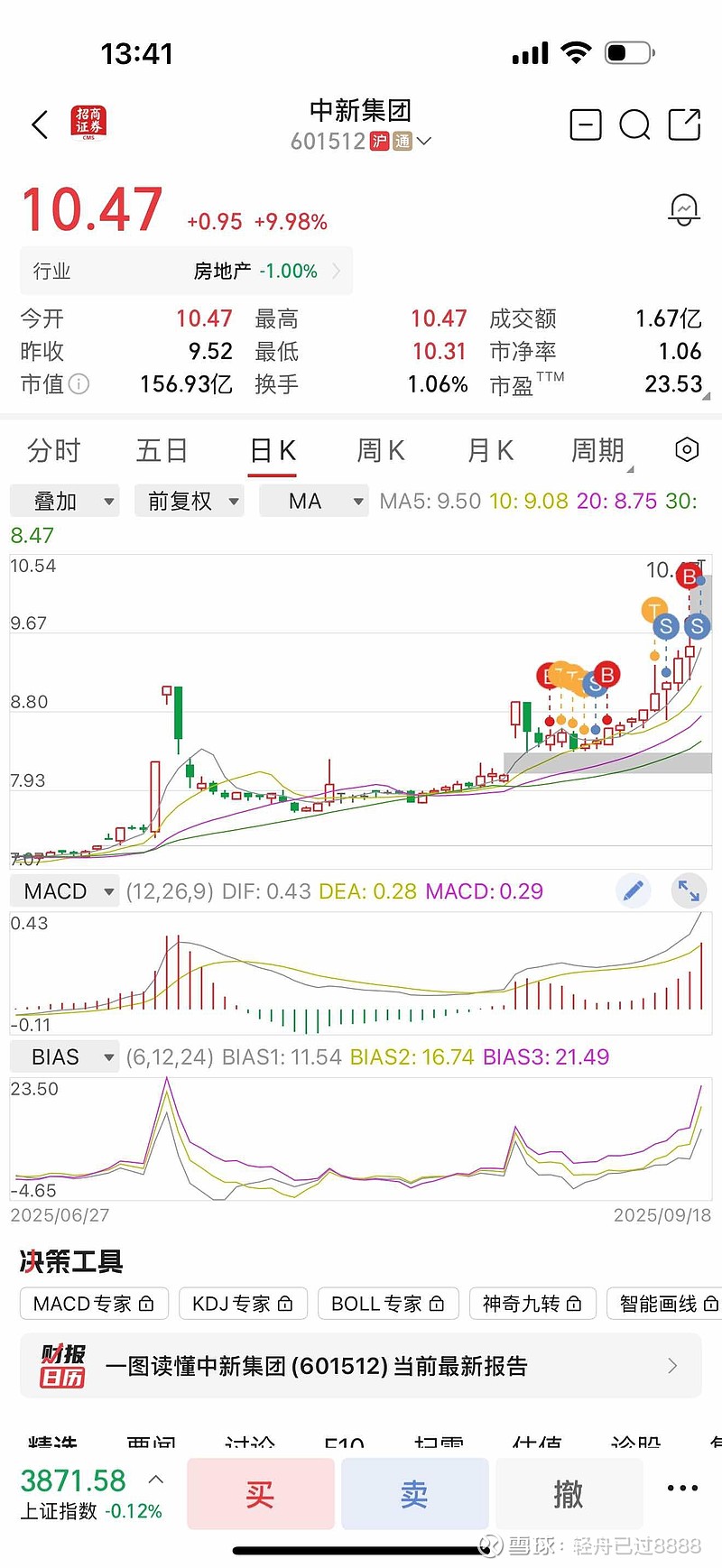Switch to the 五日 chart tab
The width and height of the screenshot is (722, 1568).
(x=162, y=450)
